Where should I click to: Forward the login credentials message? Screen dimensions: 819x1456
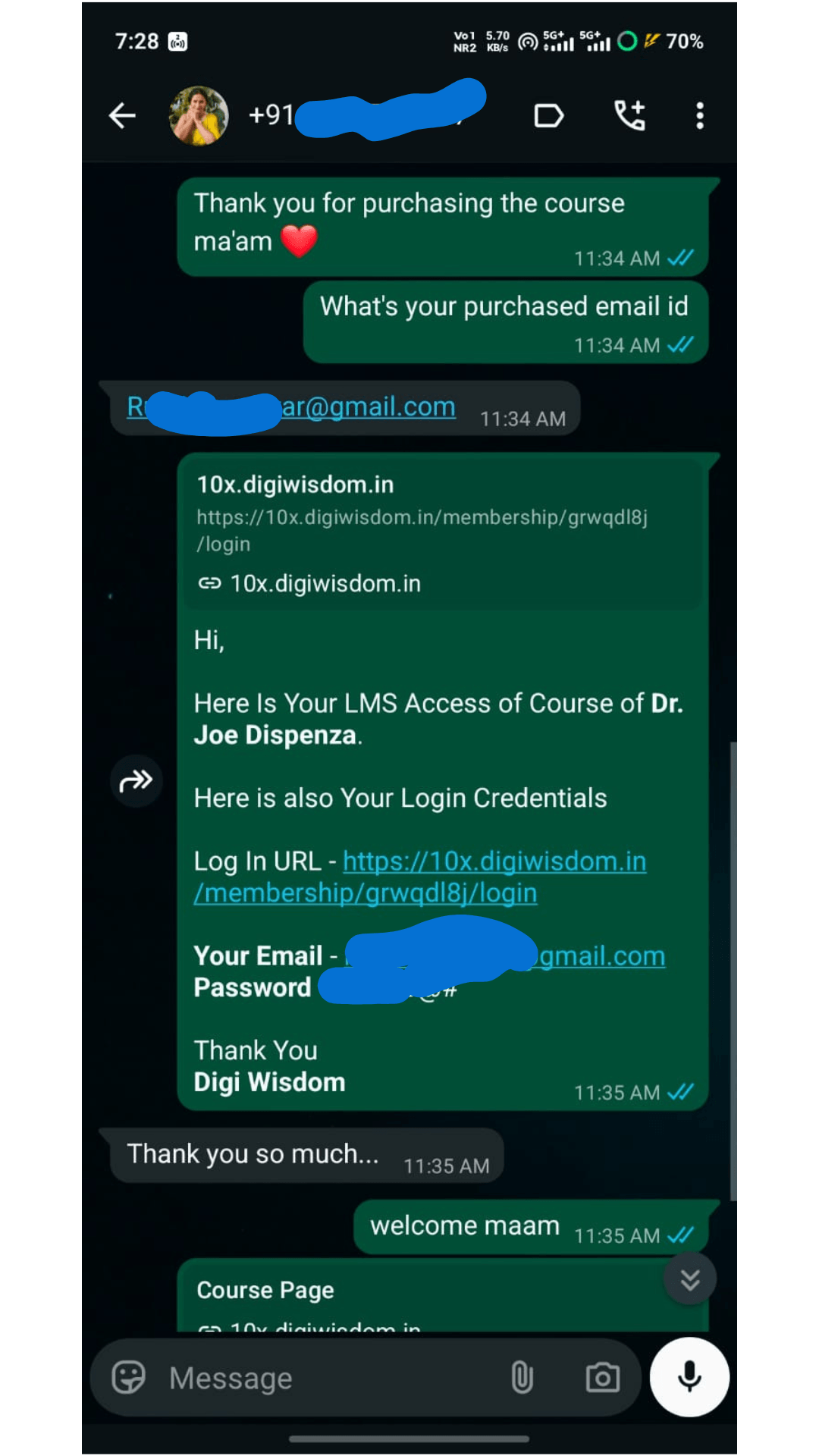coord(136,780)
